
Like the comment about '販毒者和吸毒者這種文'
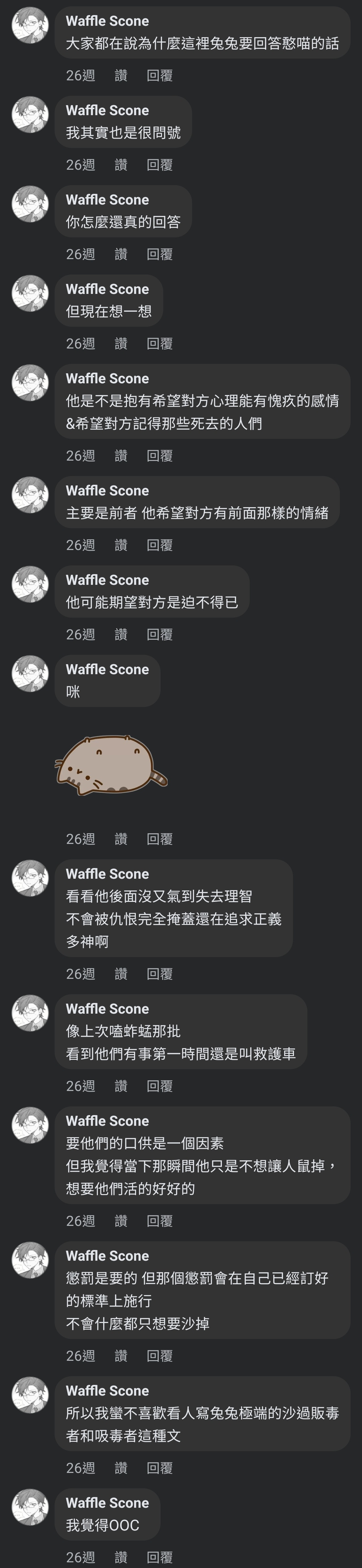(x=121, y=1468)
